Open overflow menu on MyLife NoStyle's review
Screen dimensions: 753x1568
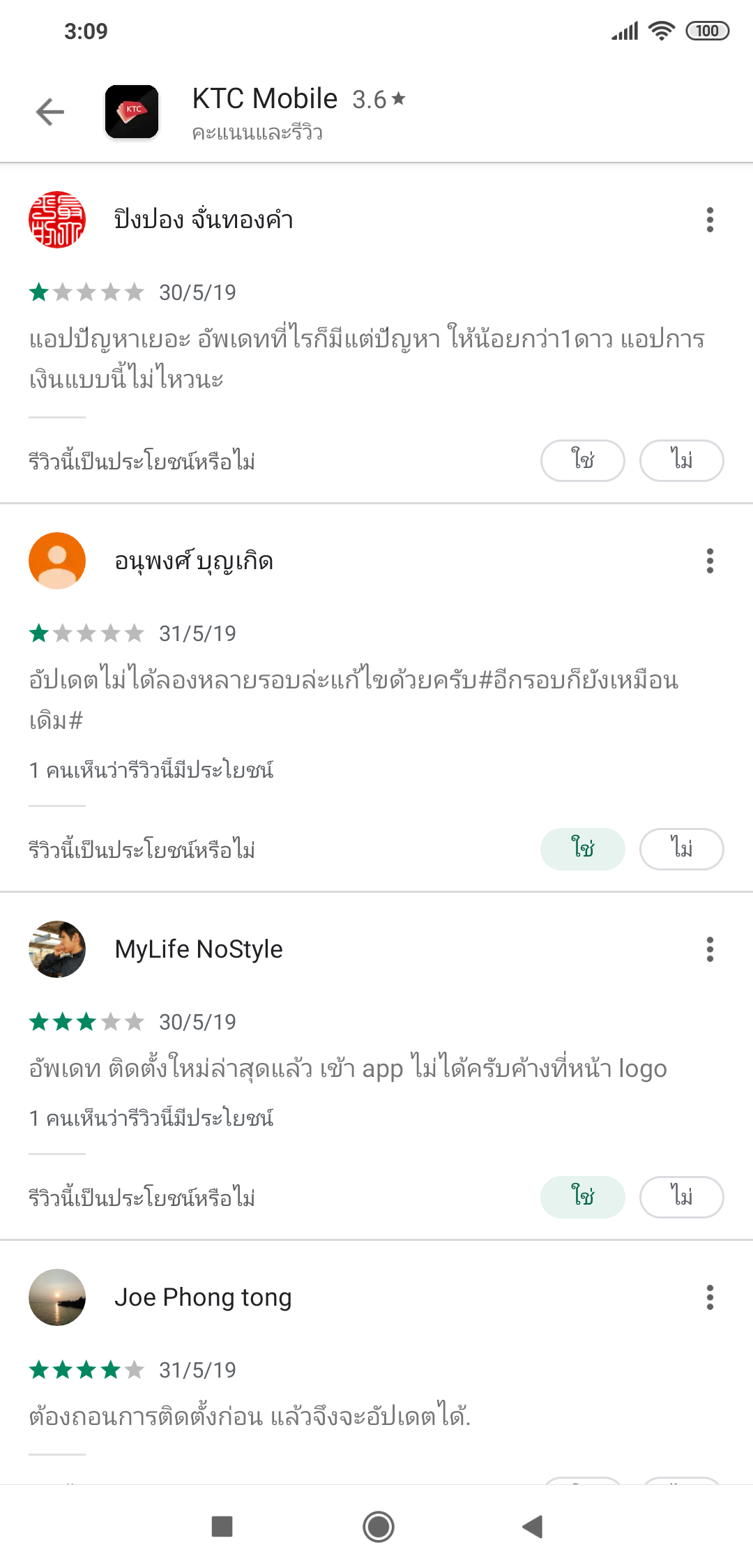click(710, 949)
